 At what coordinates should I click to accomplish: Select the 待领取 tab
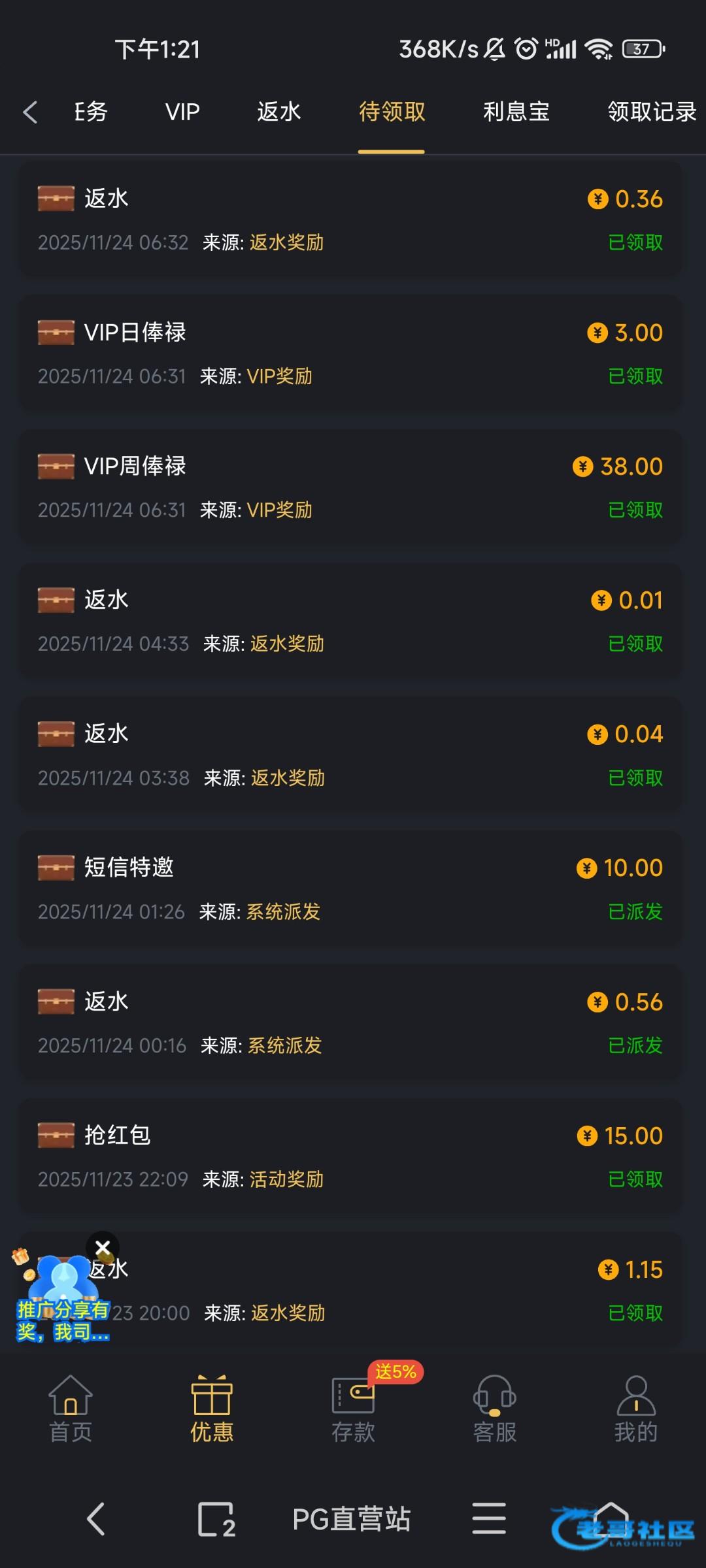(392, 112)
